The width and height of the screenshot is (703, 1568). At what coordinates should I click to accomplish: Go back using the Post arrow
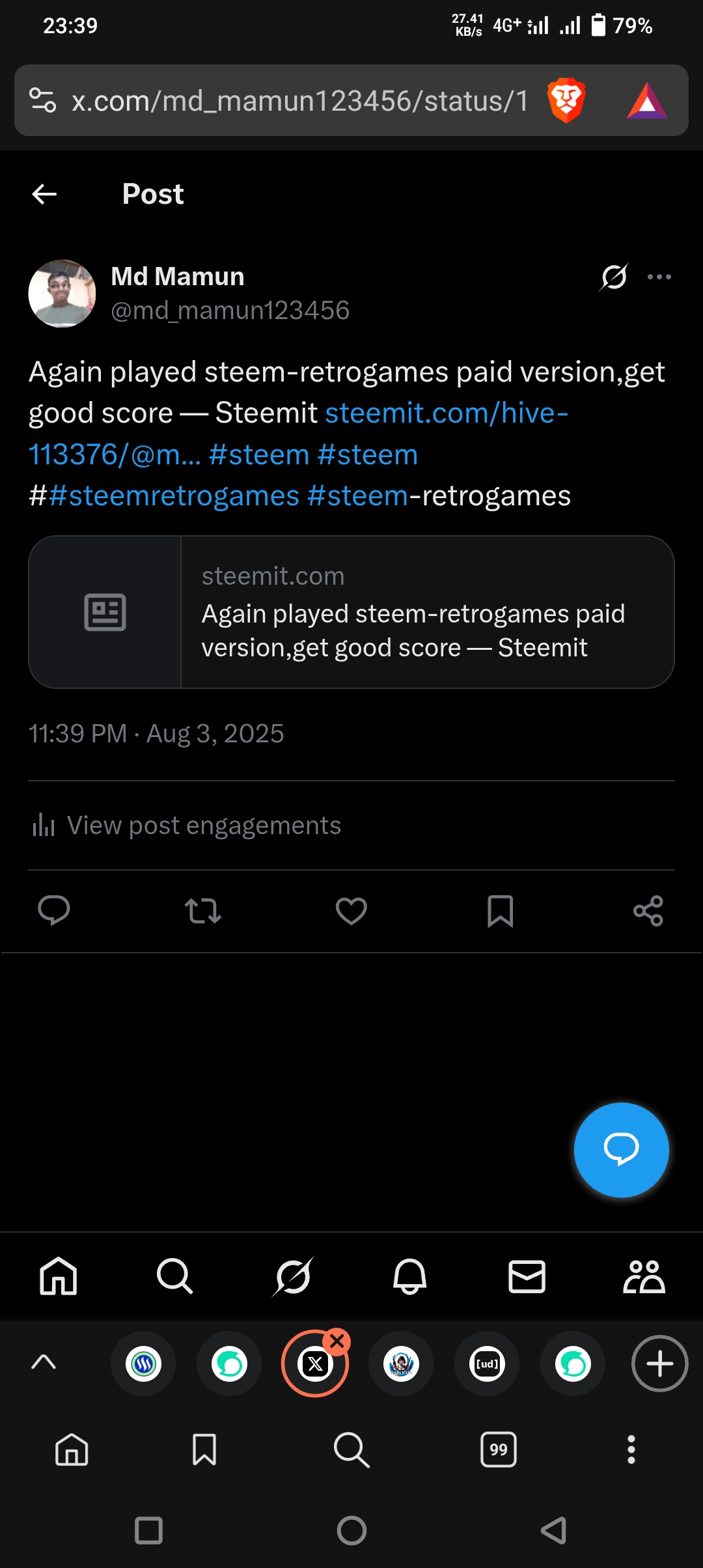(x=44, y=194)
